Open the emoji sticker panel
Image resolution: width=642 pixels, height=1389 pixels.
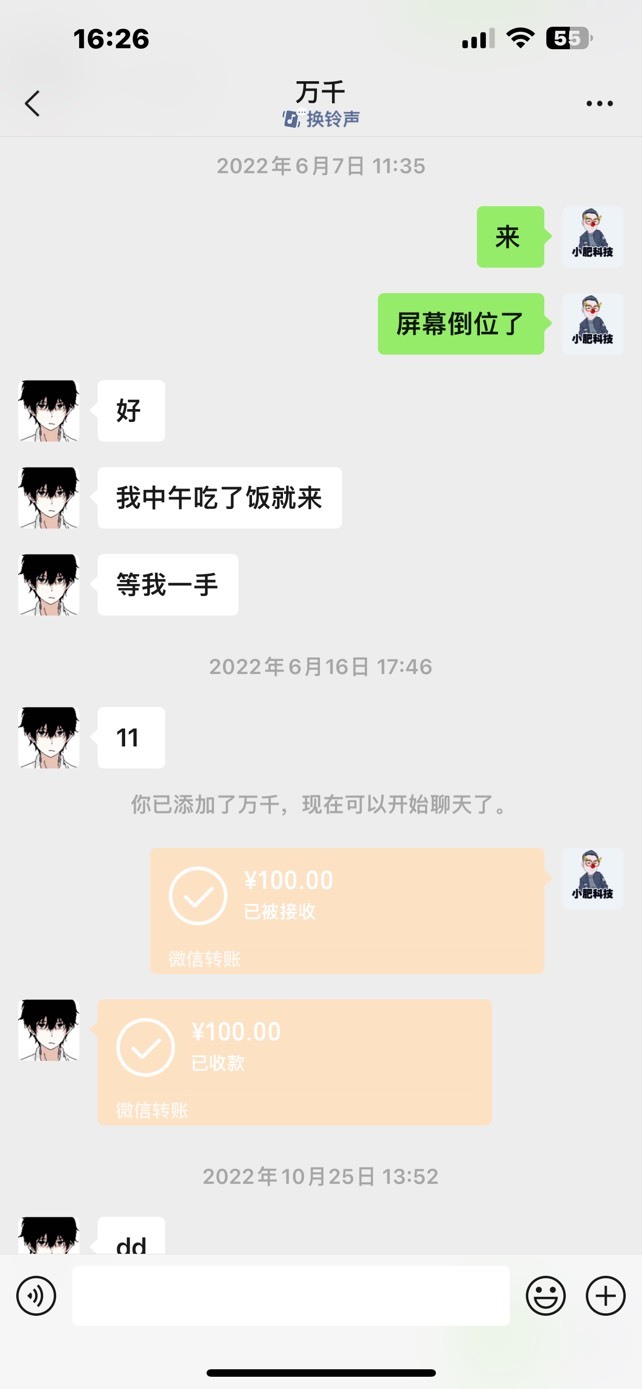tap(546, 1296)
